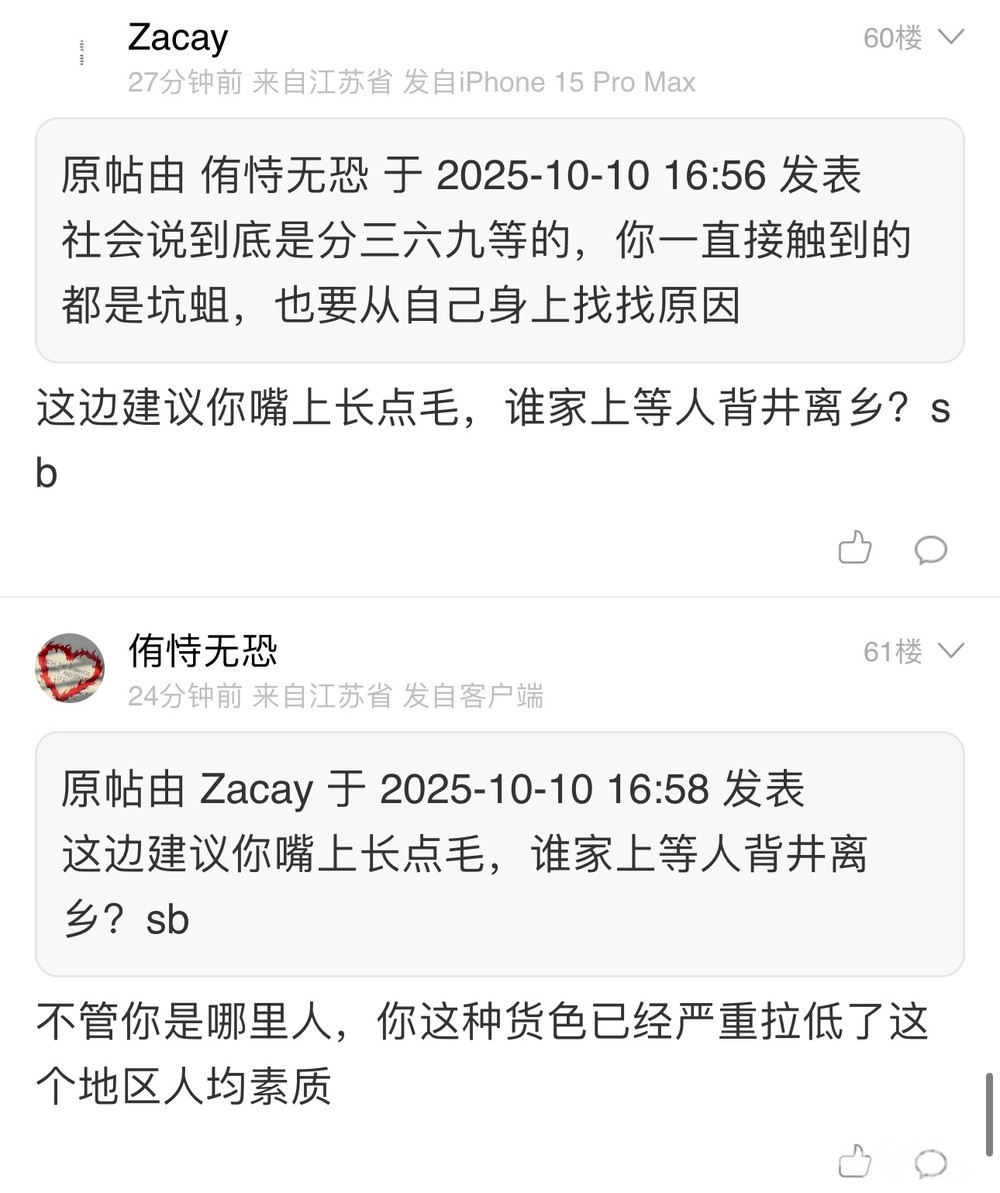Like 侑恃无恐's comment on floor 61
This screenshot has width=1000, height=1193.
pyautogui.click(x=855, y=1162)
